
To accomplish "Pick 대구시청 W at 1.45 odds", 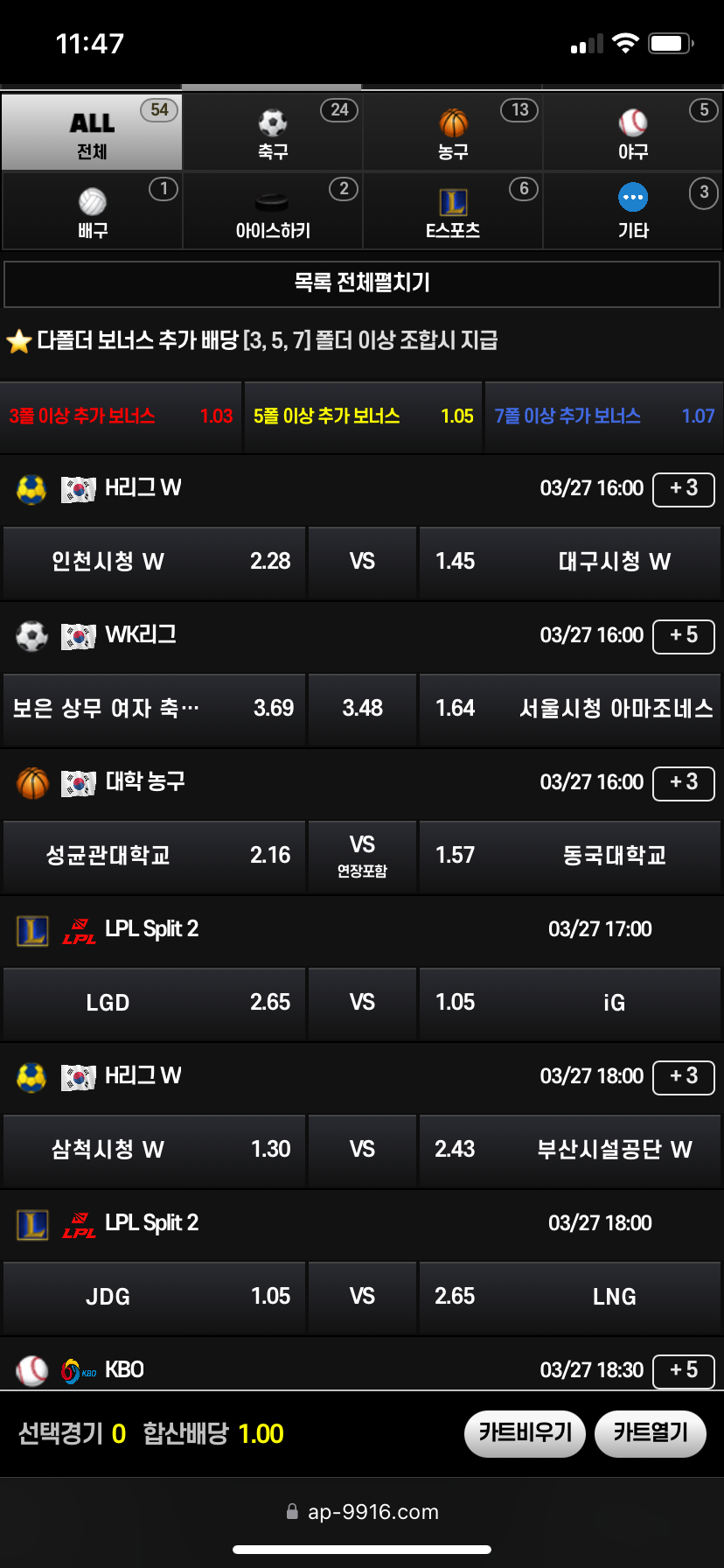I will 570,562.
